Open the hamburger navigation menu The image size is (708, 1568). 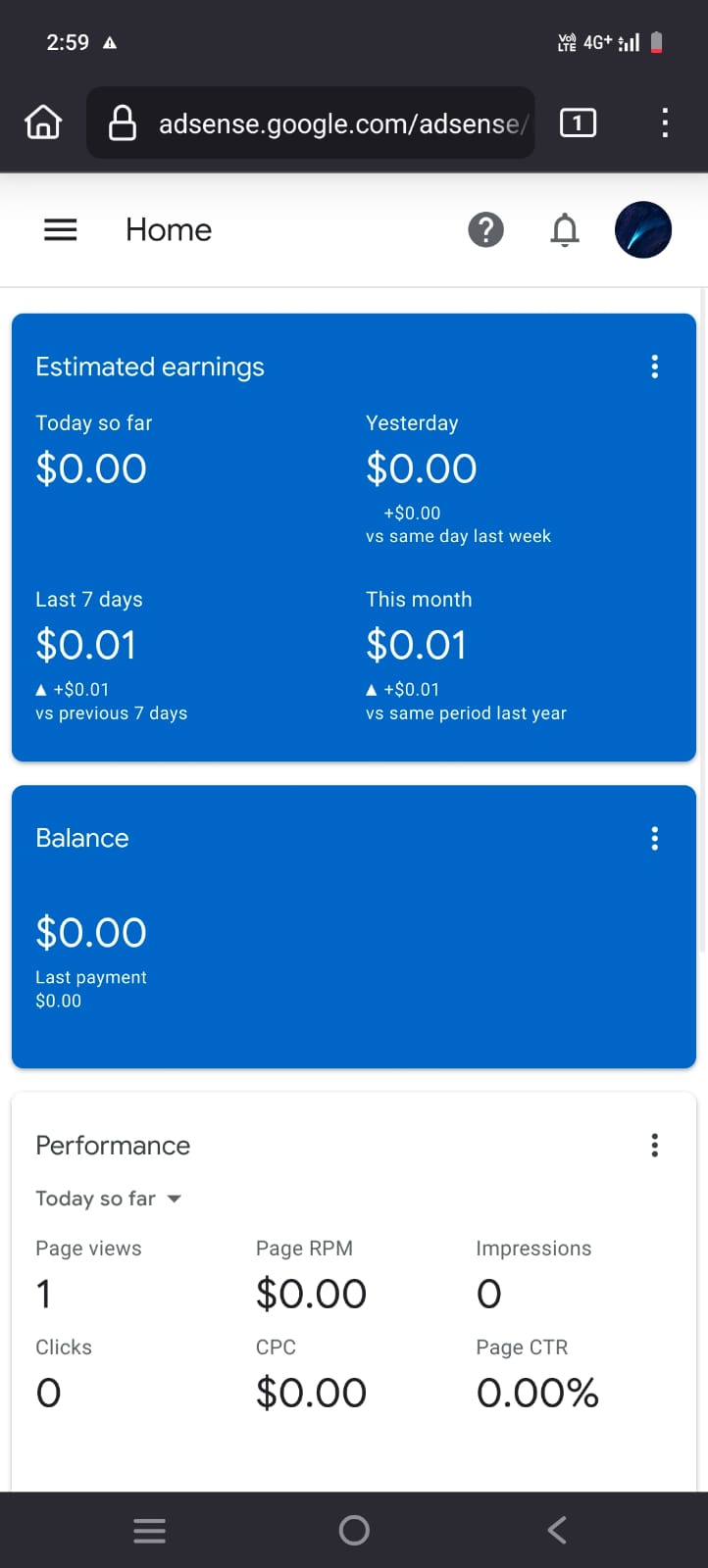coord(61,229)
